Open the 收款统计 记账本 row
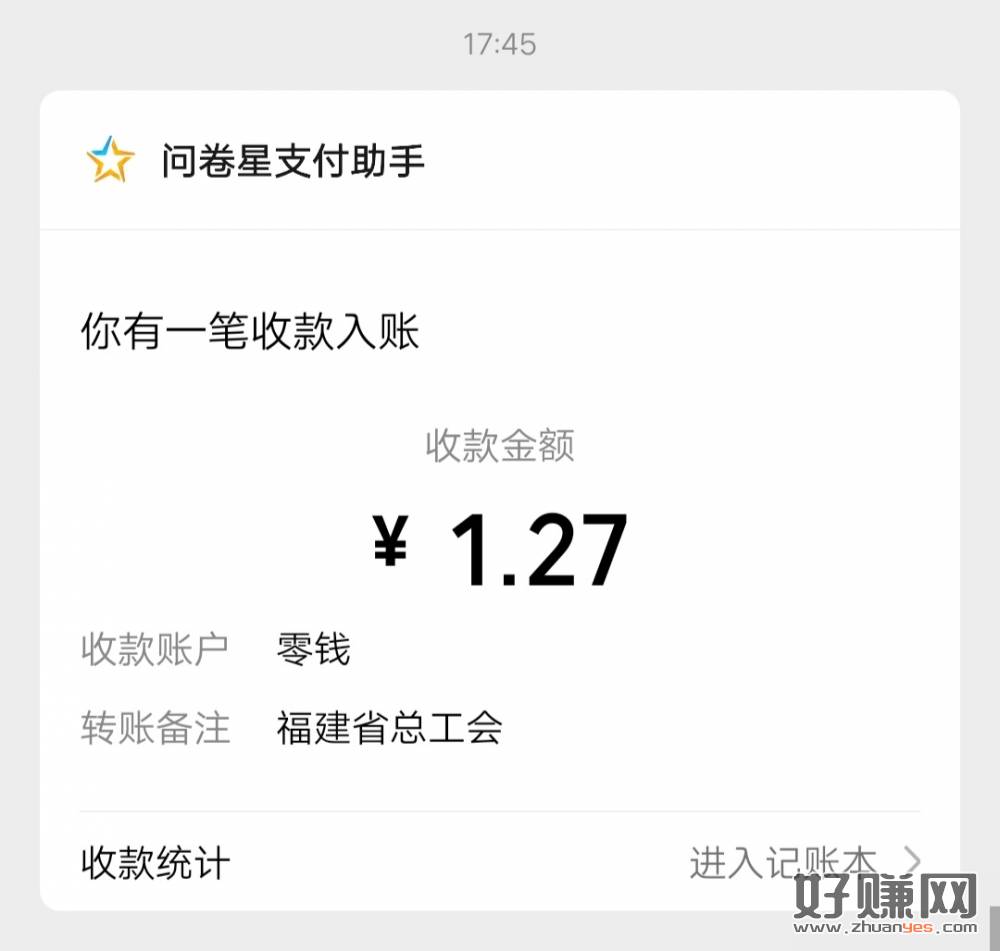 click(x=500, y=862)
